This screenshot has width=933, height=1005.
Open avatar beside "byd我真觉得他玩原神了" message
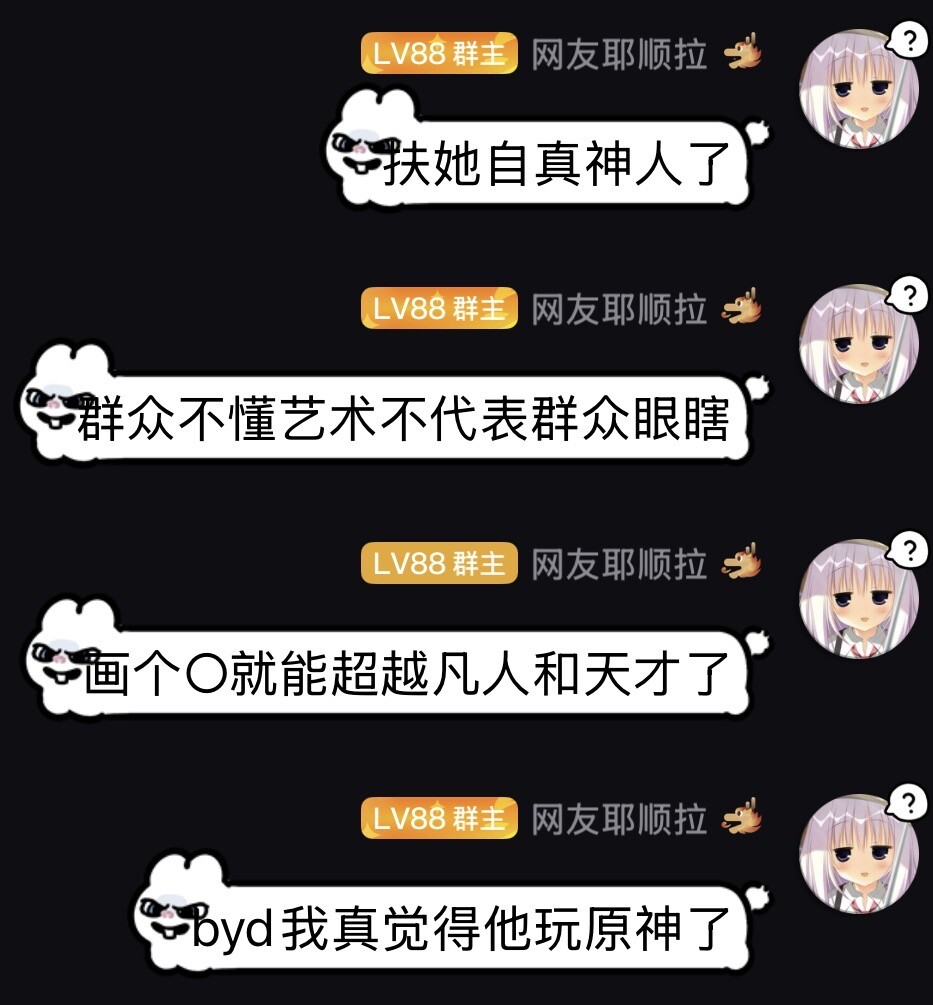860,853
